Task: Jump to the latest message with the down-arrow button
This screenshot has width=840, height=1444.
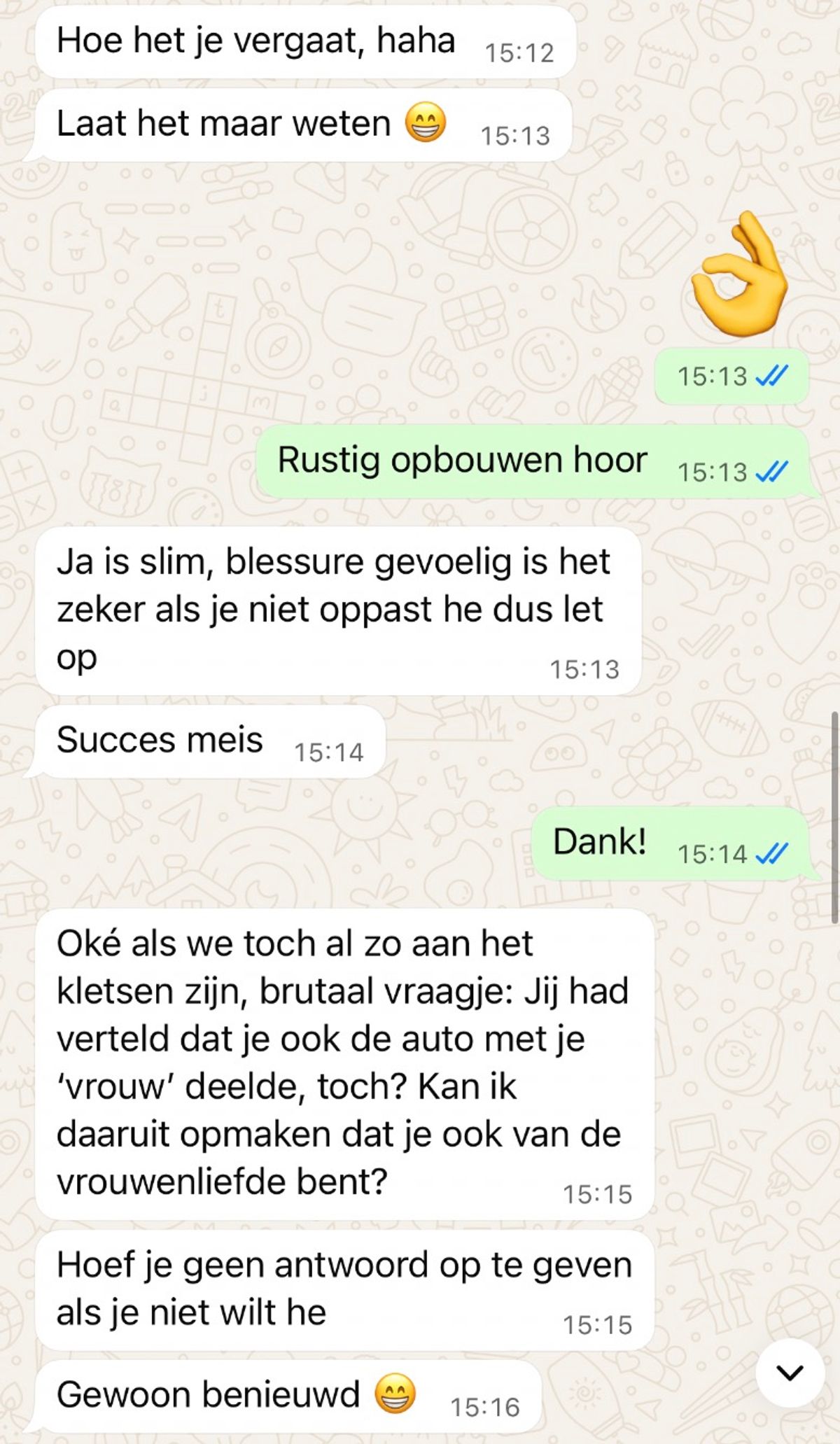Action: 790,1373
